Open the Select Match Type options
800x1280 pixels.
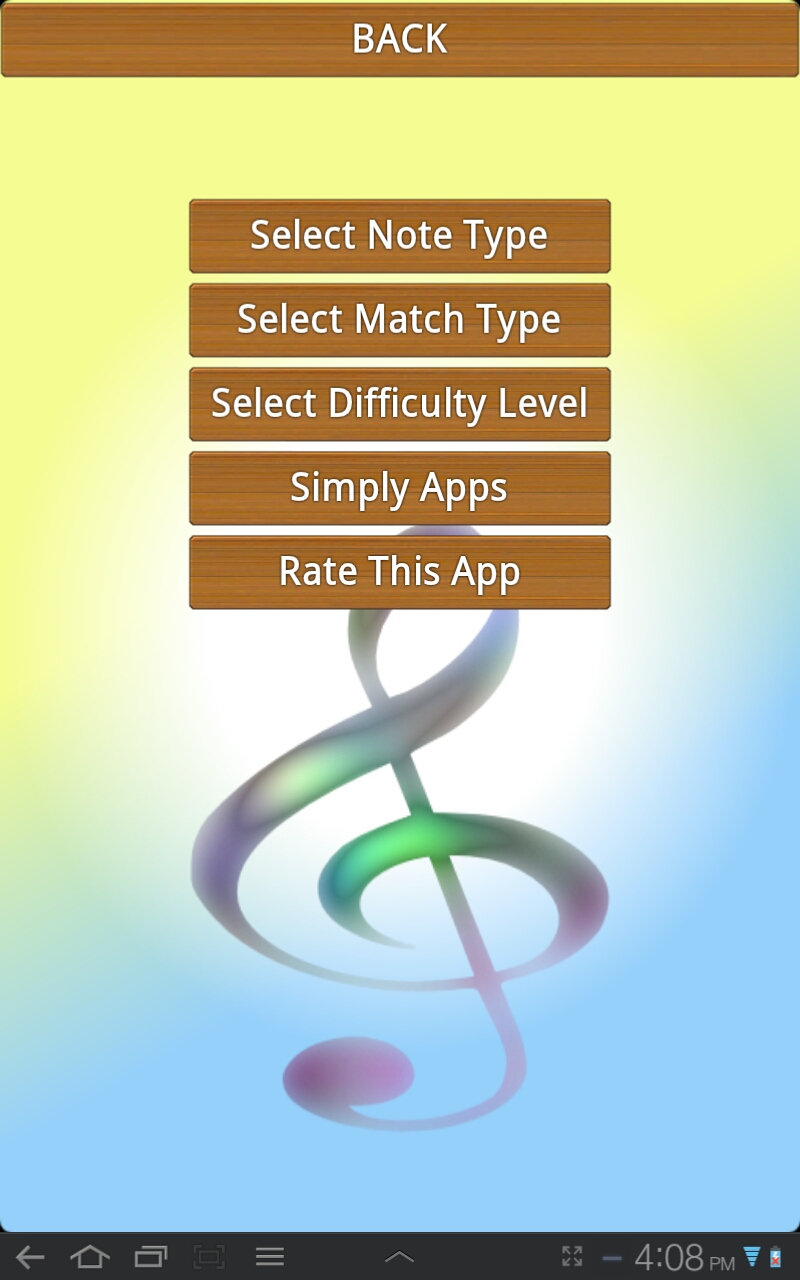(x=399, y=320)
